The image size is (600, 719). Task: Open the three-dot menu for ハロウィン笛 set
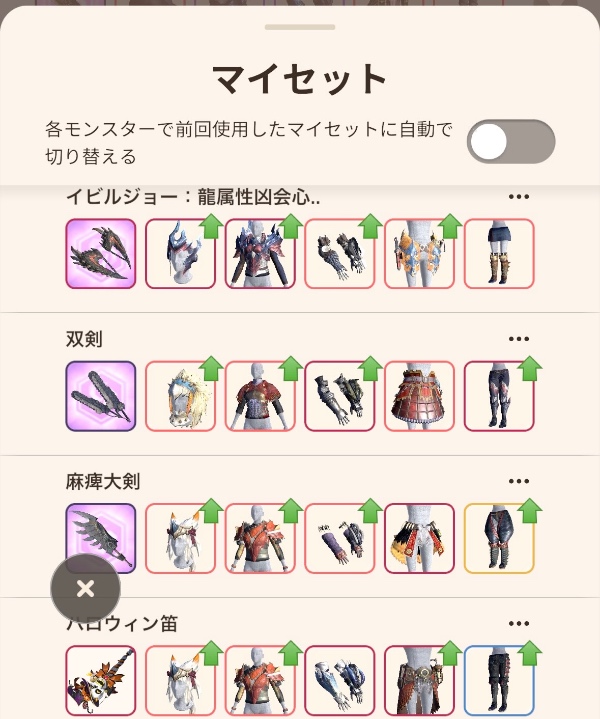click(518, 623)
